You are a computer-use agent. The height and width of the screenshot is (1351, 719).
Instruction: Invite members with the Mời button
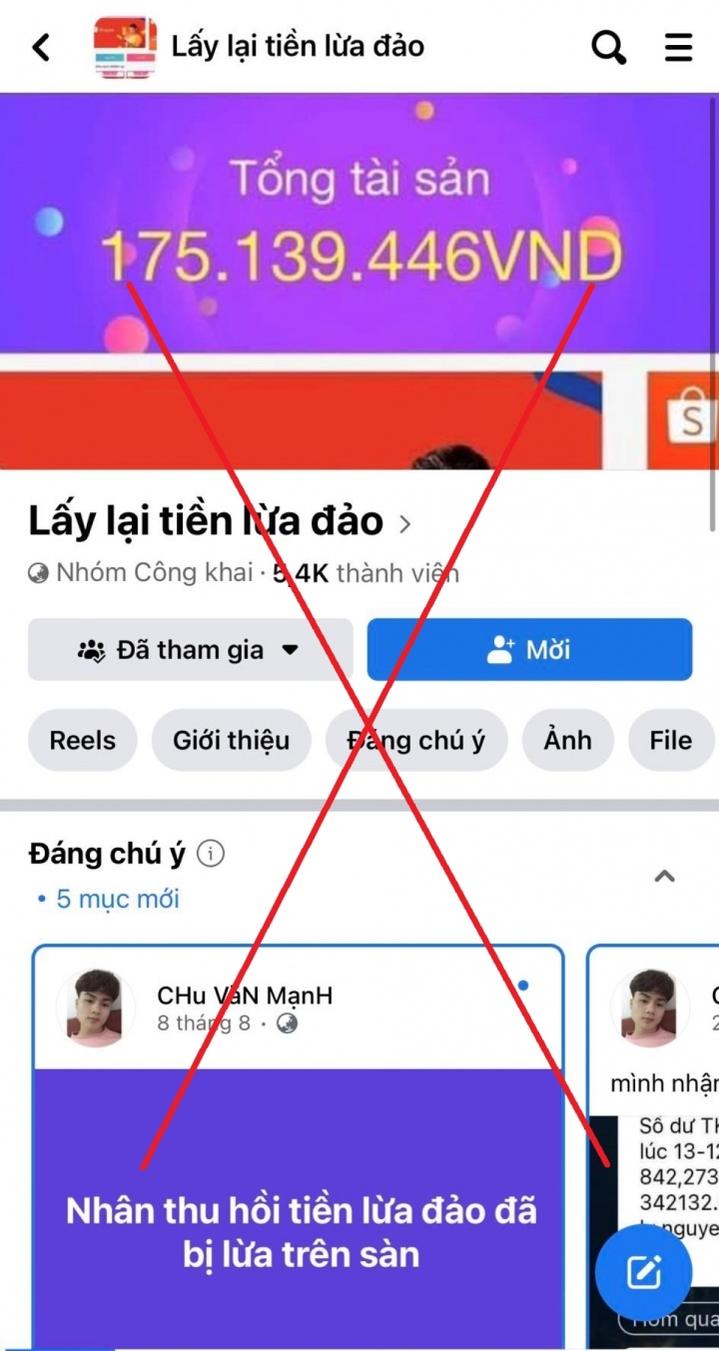pyautogui.click(x=529, y=650)
